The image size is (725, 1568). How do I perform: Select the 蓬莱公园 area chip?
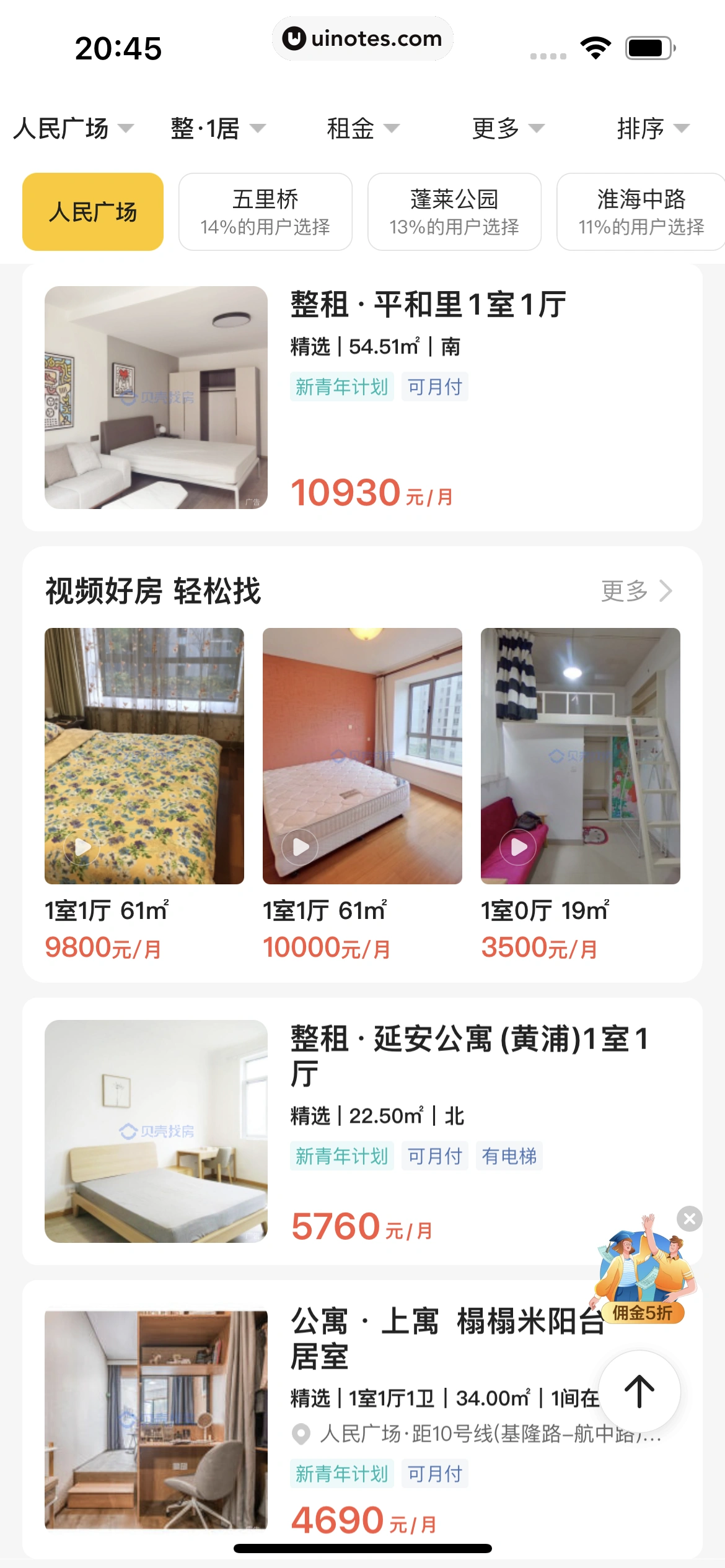[454, 212]
